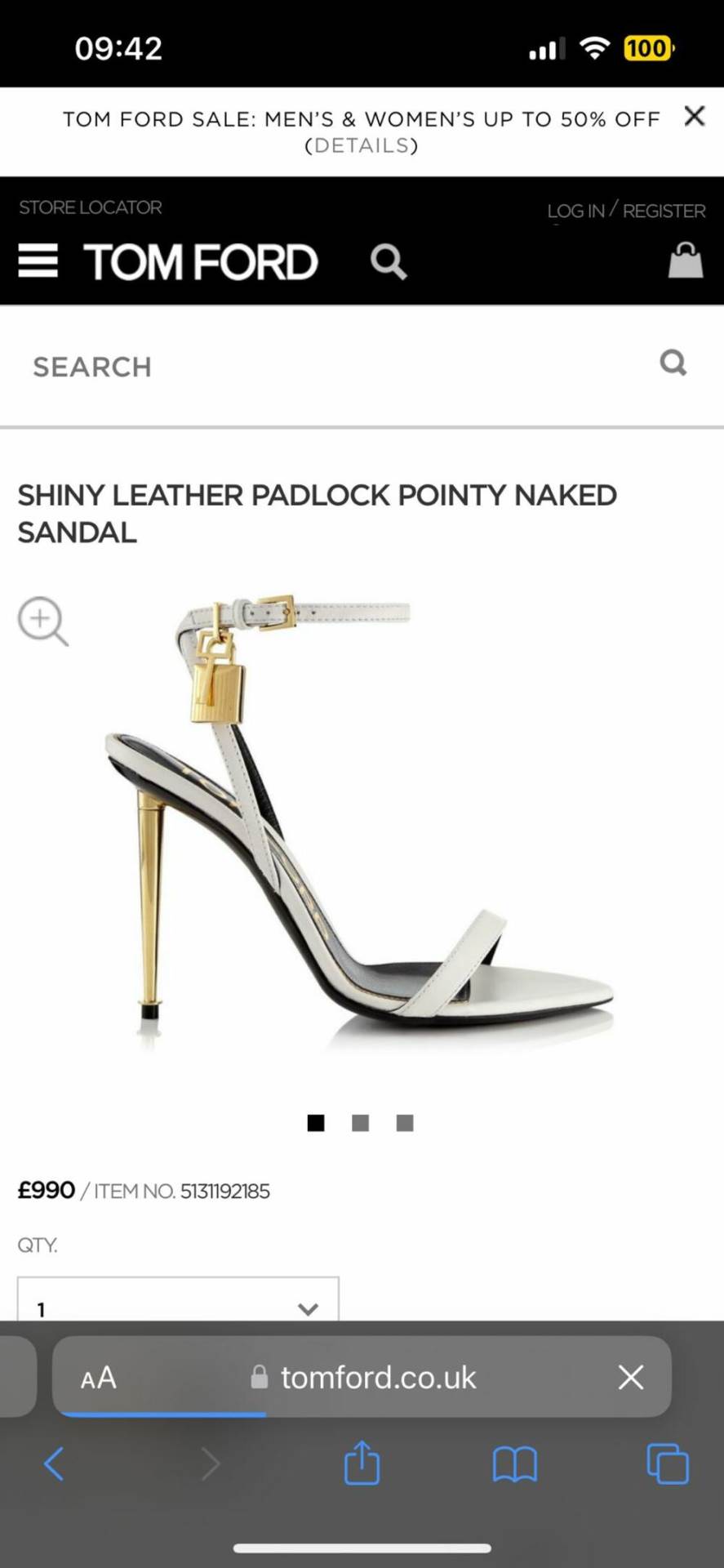Stop loading the page
Screen dimensions: 724x1568
pos(630,1378)
